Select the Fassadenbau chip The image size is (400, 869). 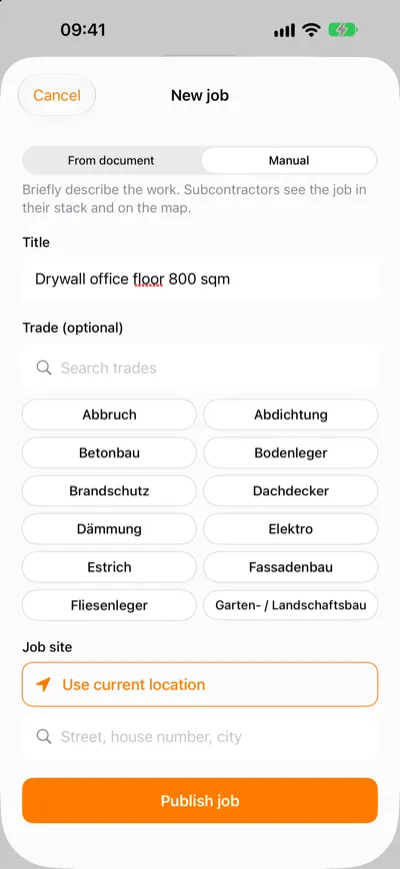click(x=291, y=567)
